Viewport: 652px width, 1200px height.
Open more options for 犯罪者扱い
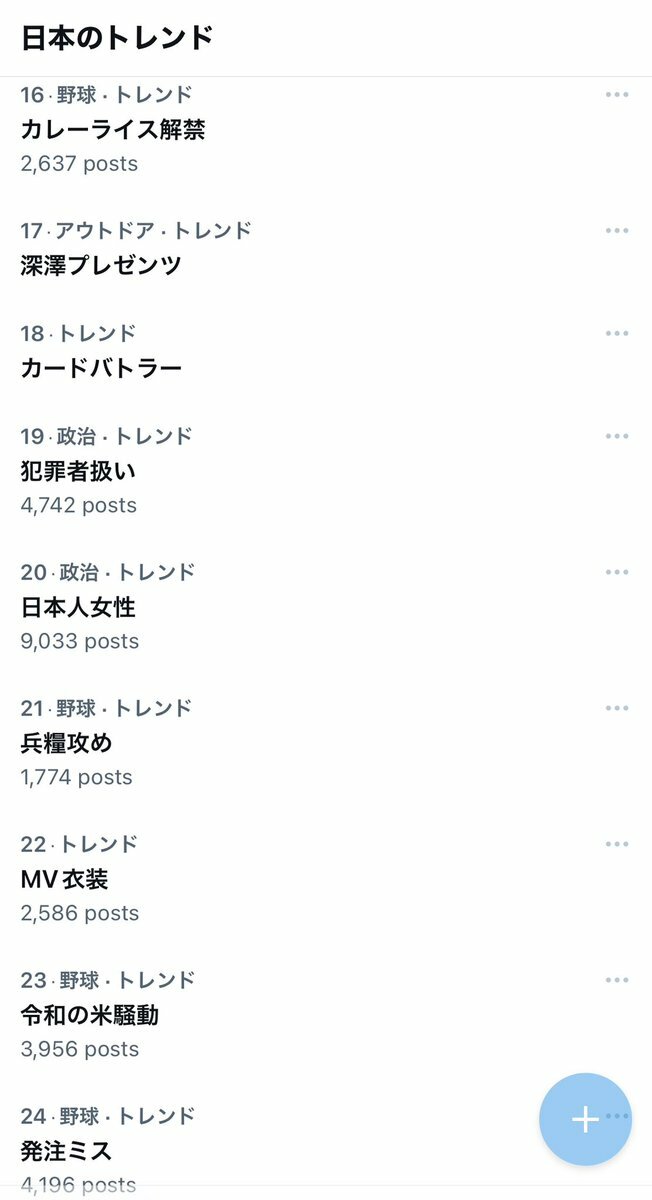click(x=617, y=436)
